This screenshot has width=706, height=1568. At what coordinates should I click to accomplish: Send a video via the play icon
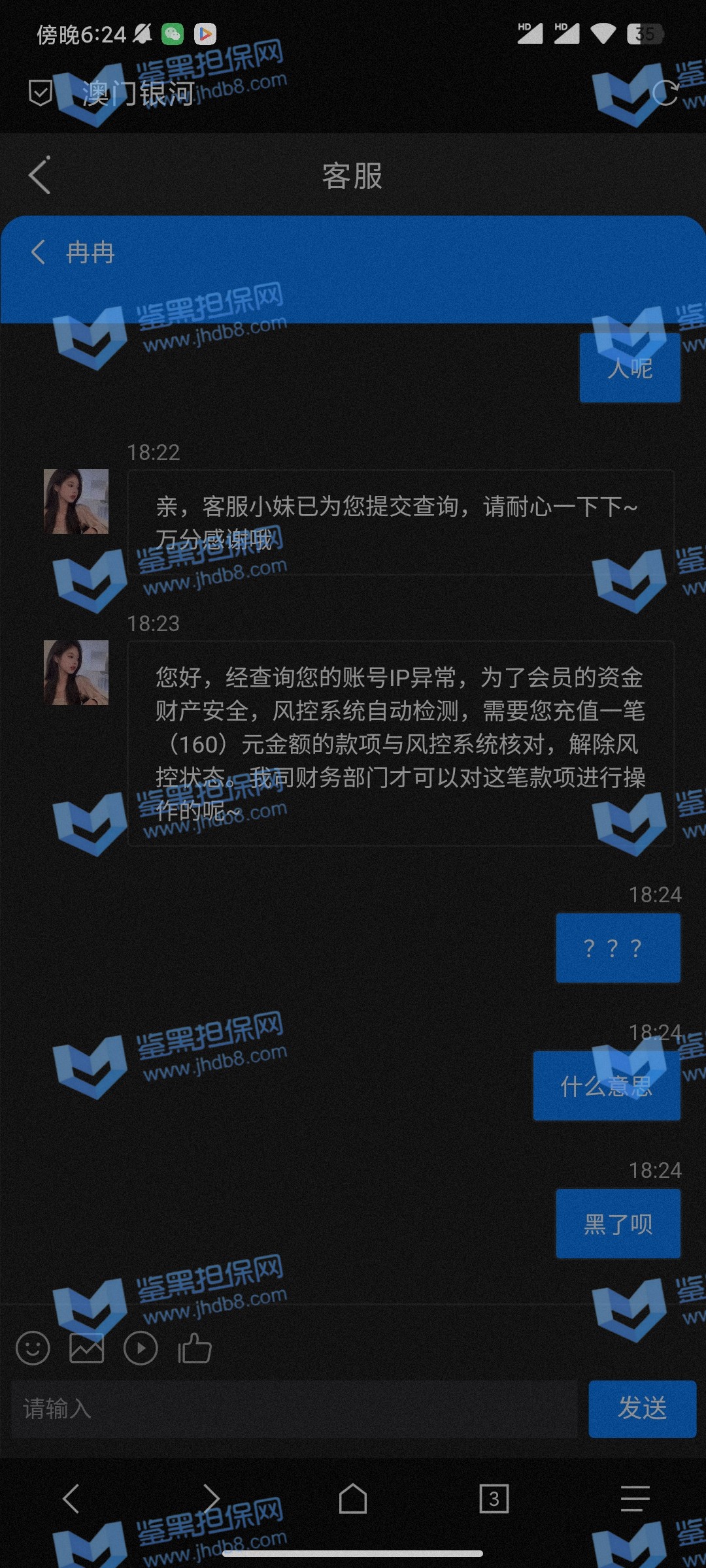(x=141, y=1348)
